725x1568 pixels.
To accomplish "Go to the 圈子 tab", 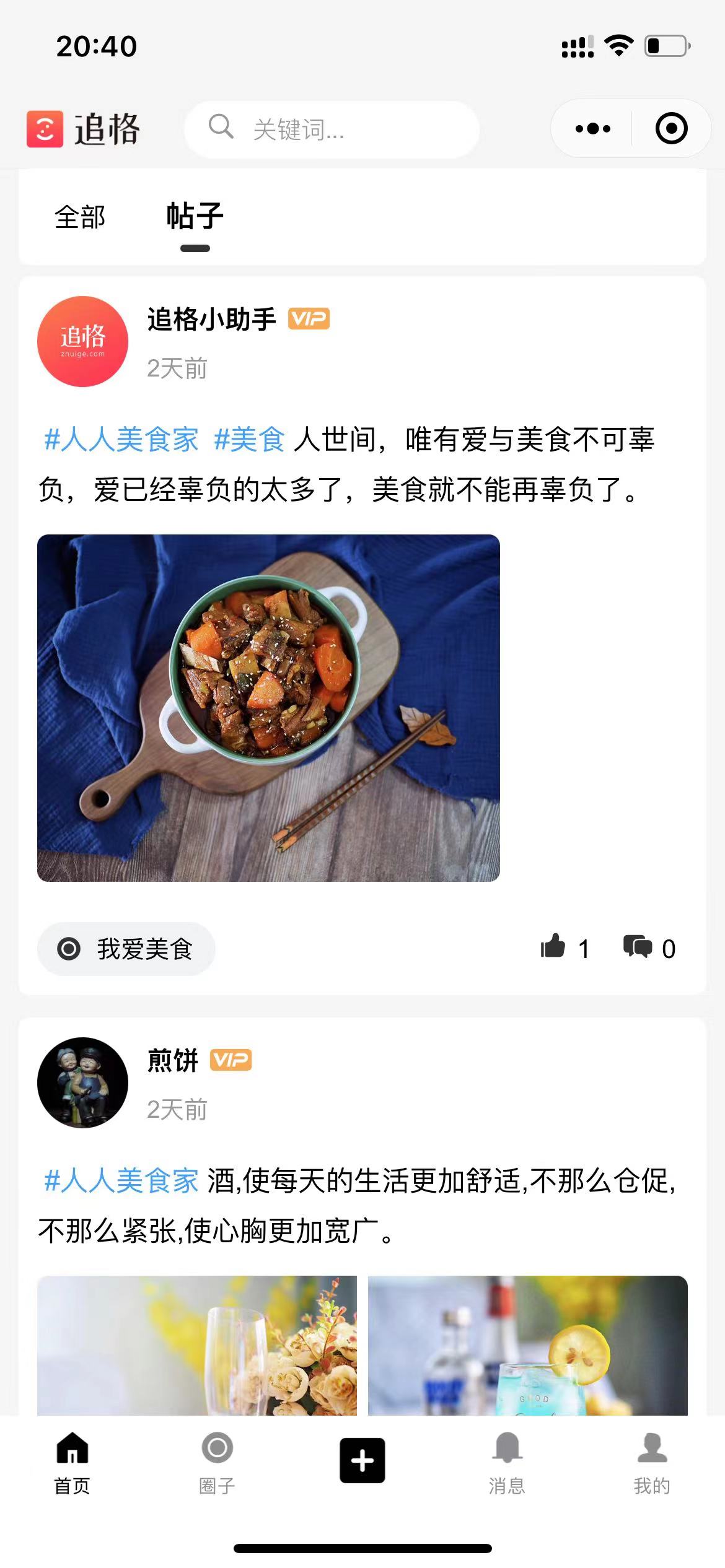I will pyautogui.click(x=217, y=1463).
